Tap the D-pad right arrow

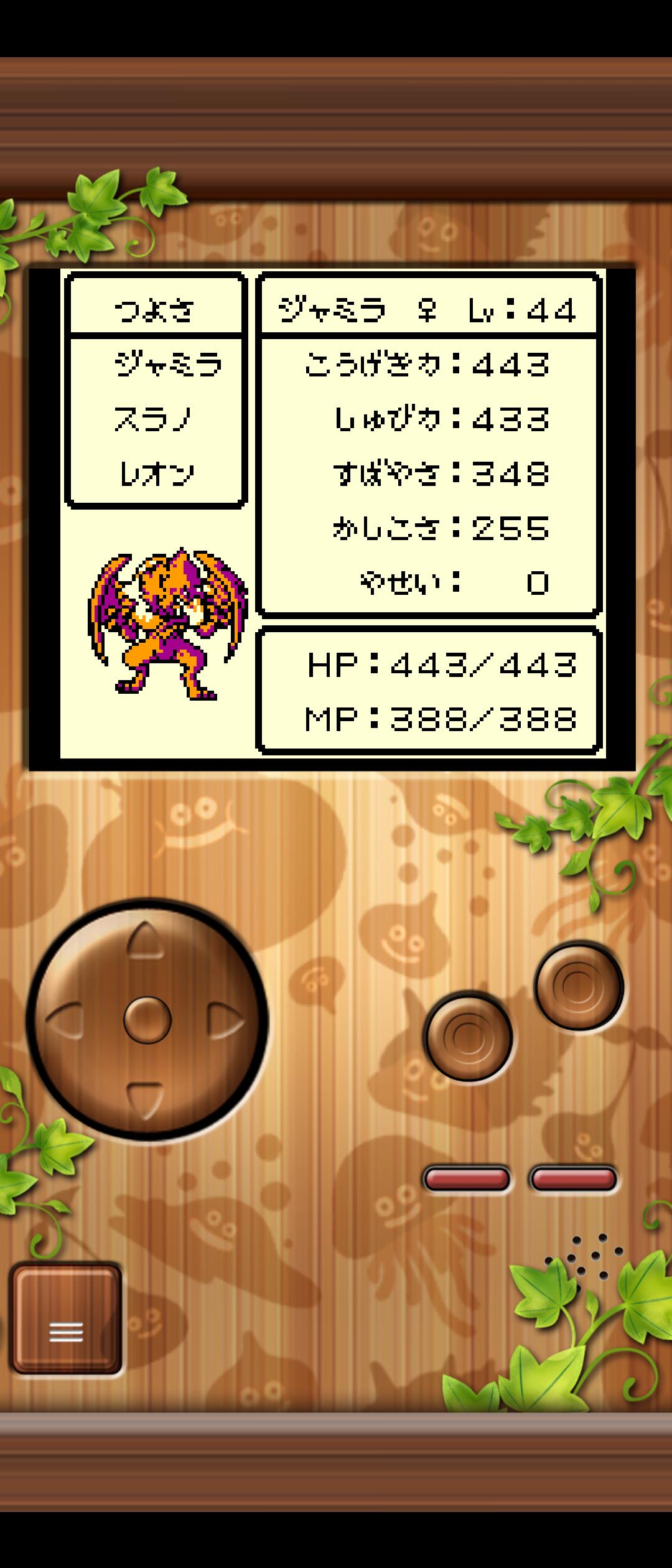225,1022
